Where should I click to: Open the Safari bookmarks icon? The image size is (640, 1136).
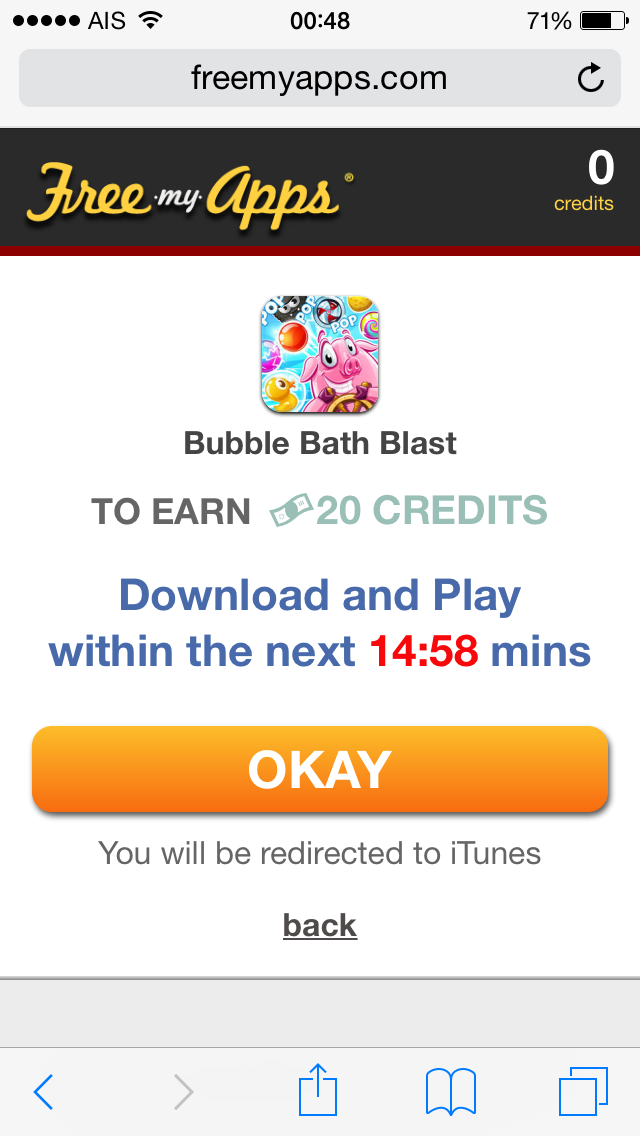[x=451, y=1092]
